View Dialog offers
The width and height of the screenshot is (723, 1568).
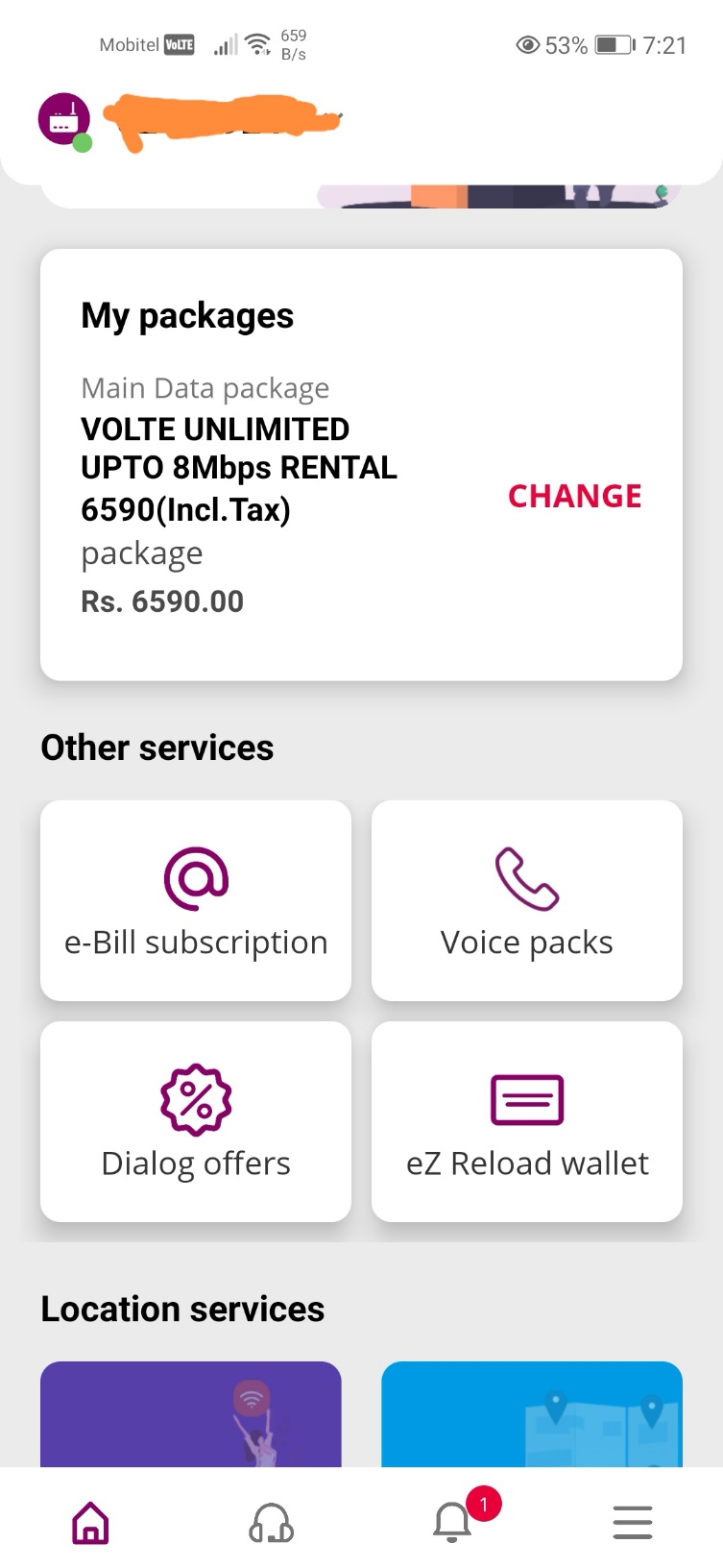(x=196, y=1121)
